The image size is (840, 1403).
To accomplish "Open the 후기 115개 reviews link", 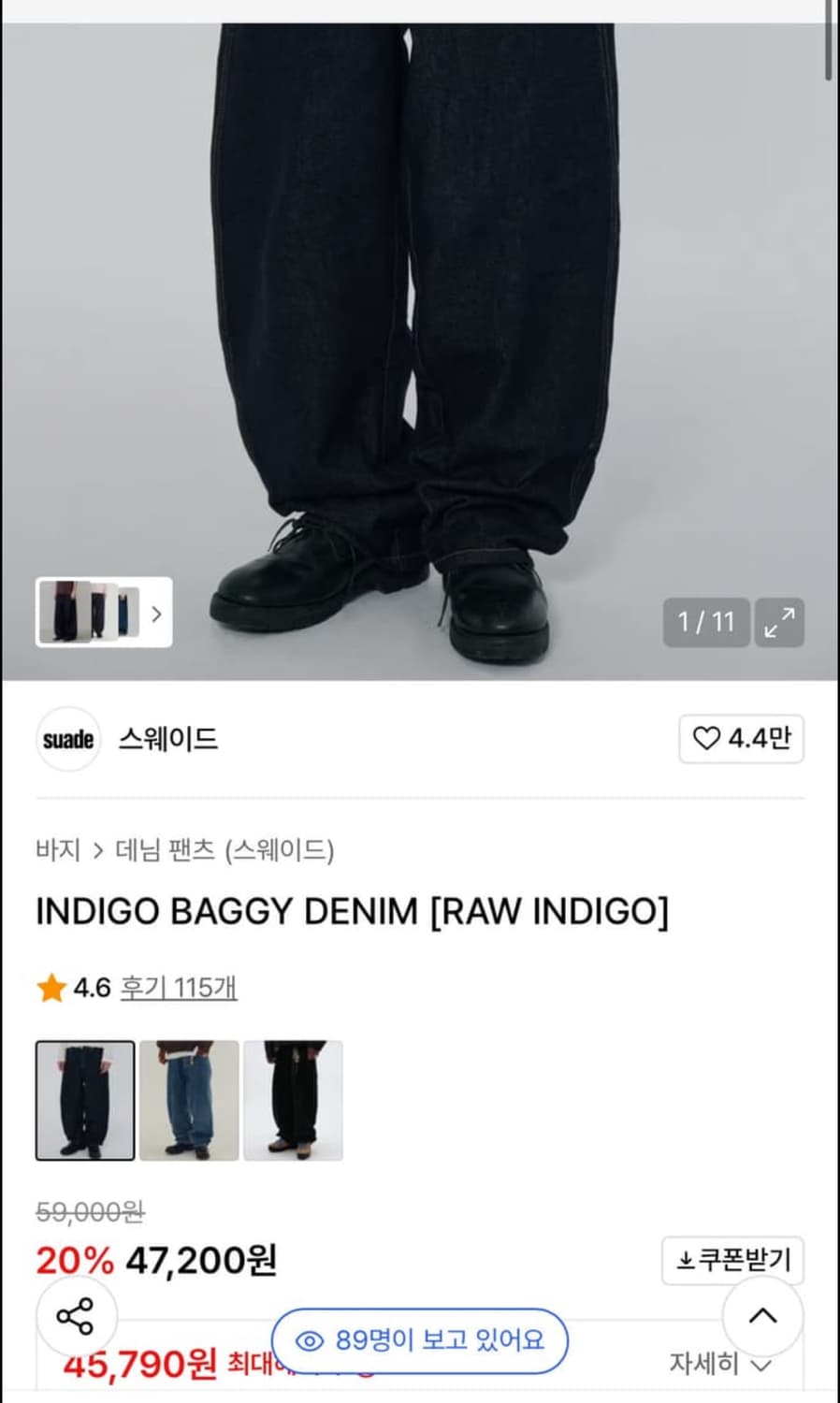I will pyautogui.click(x=180, y=987).
